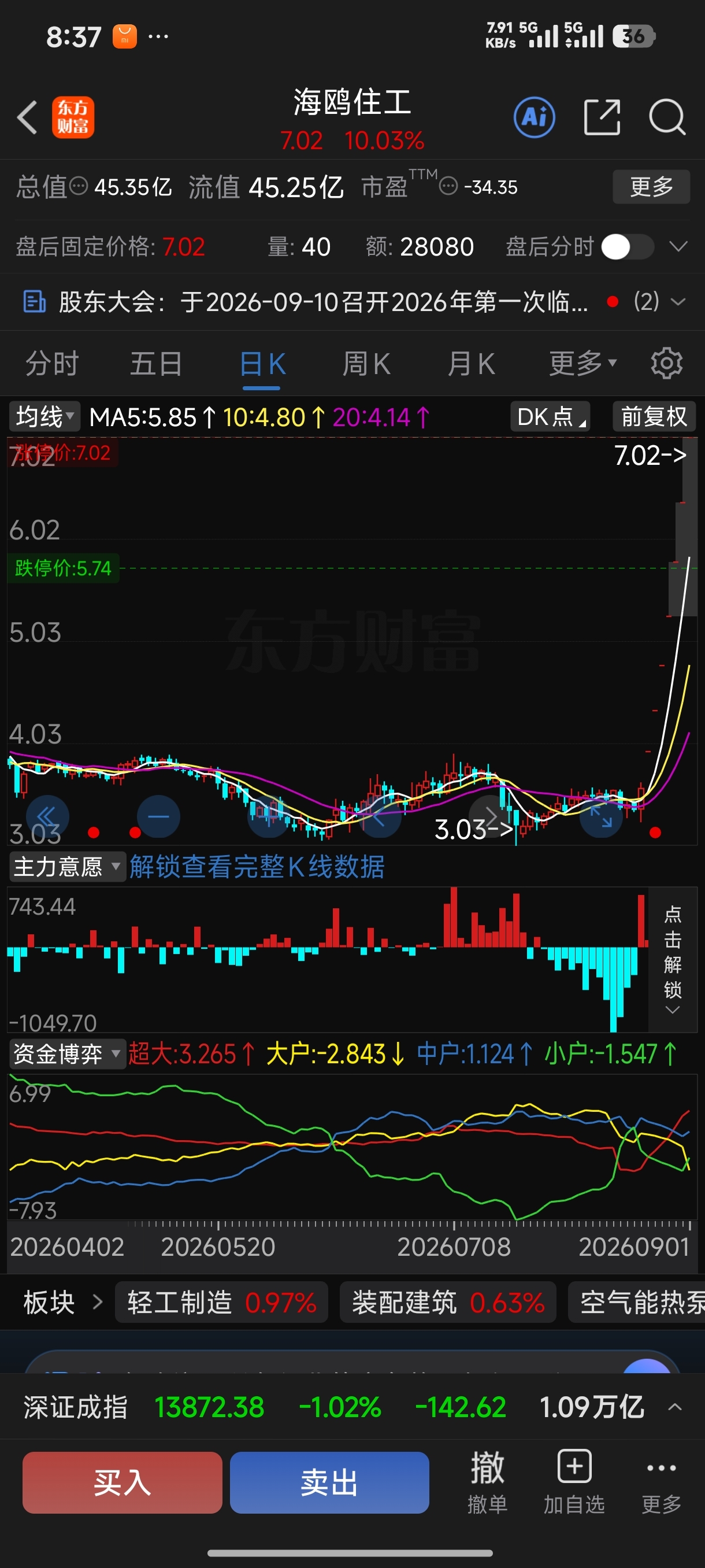Switch to the 五日 tab
Screen dimensions: 705x1568
(x=157, y=364)
